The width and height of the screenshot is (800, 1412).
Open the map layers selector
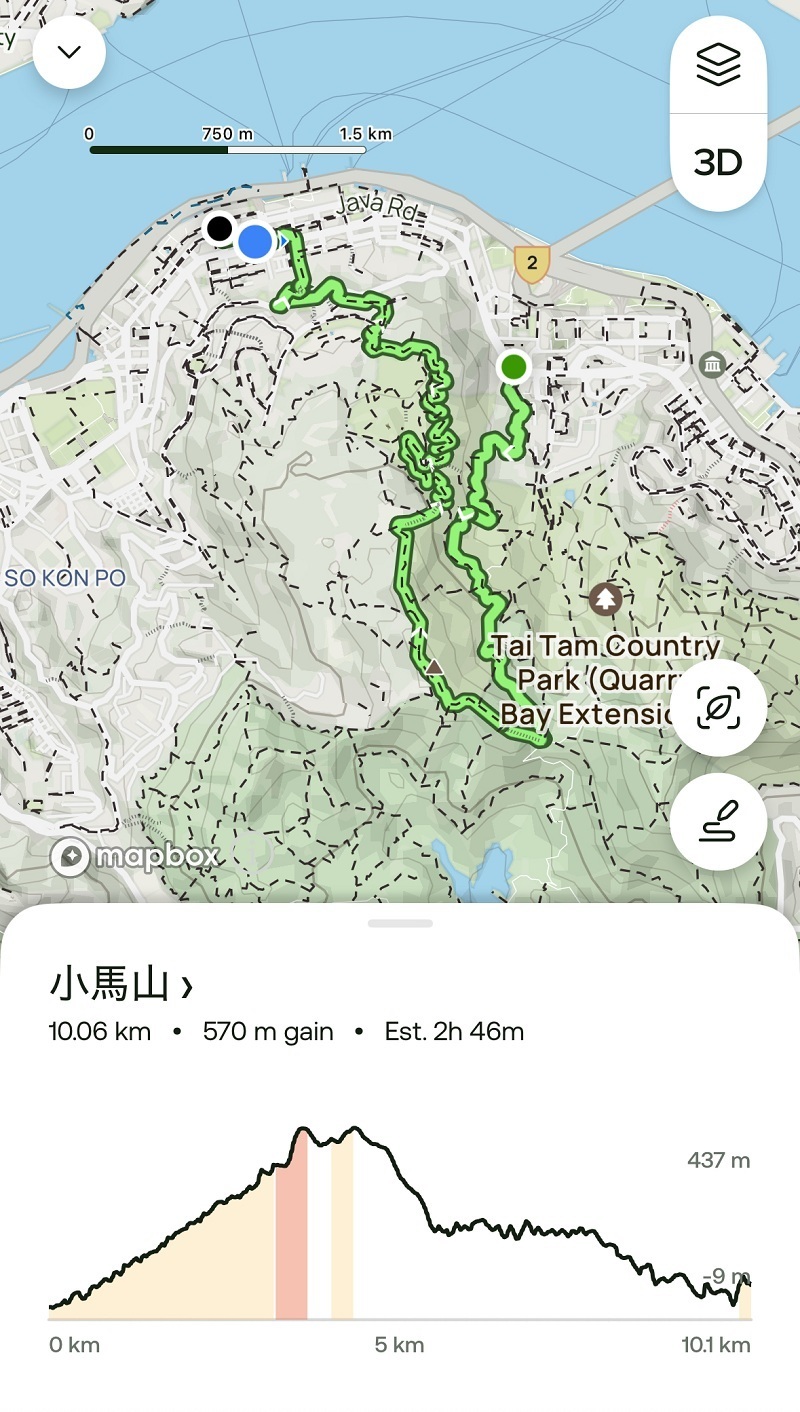(x=718, y=65)
